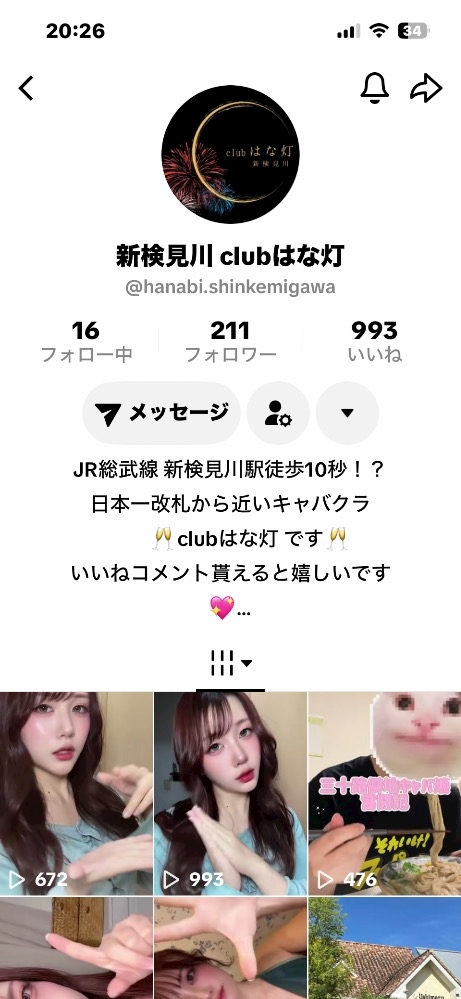Share this profile with the arrow icon

426,88
